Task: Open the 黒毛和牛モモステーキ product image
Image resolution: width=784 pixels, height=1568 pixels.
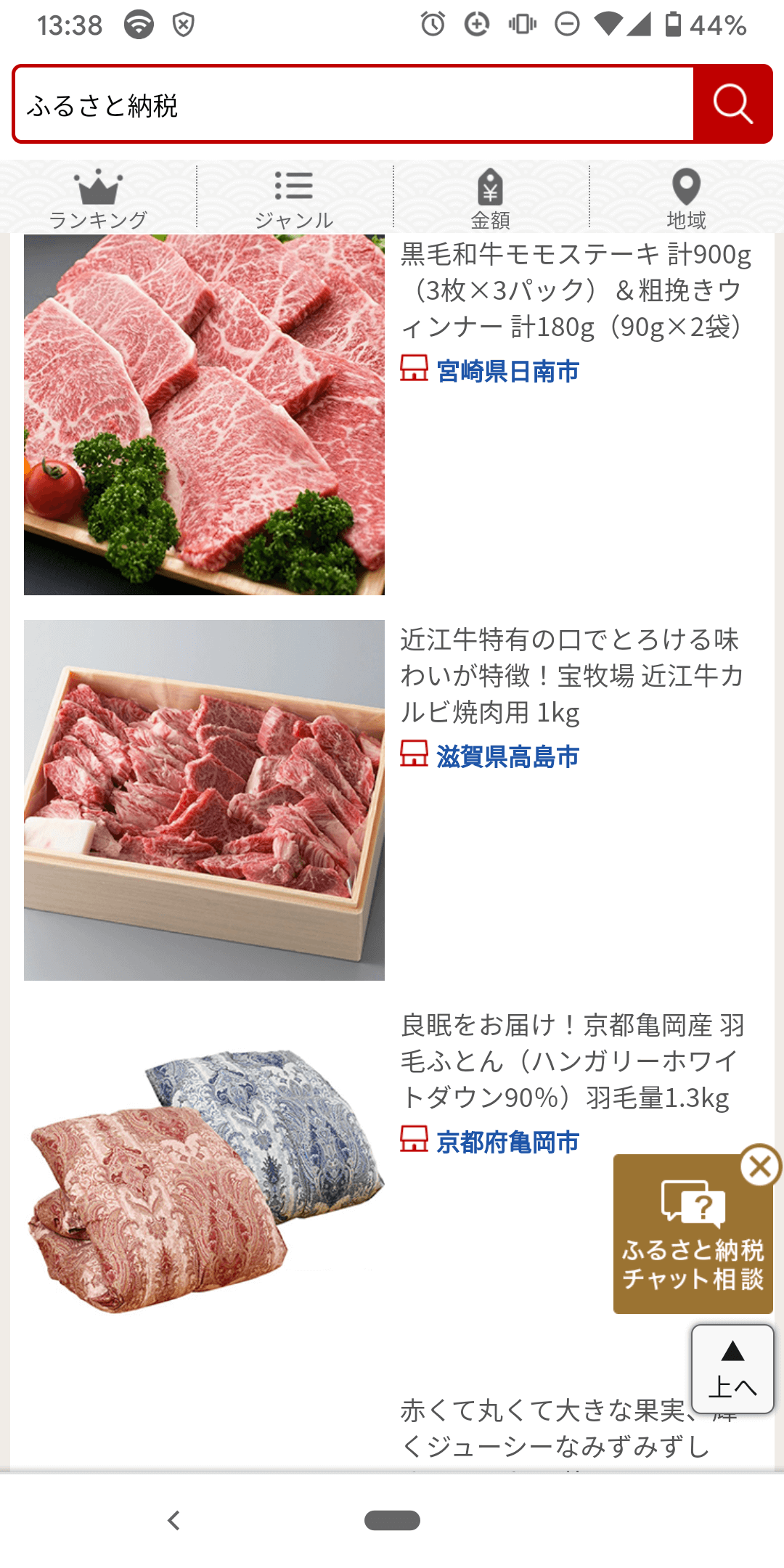Action: (204, 415)
